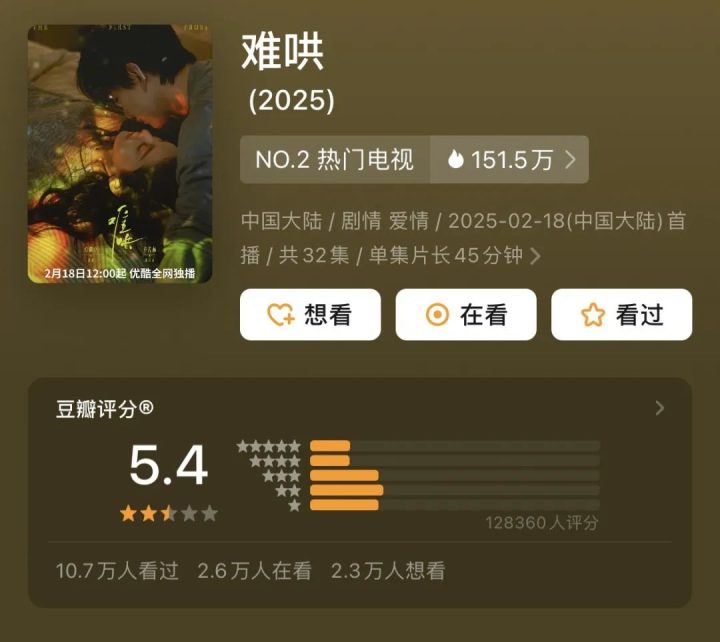Mark the show as 在看
This screenshot has height=642, width=720.
tap(466, 315)
